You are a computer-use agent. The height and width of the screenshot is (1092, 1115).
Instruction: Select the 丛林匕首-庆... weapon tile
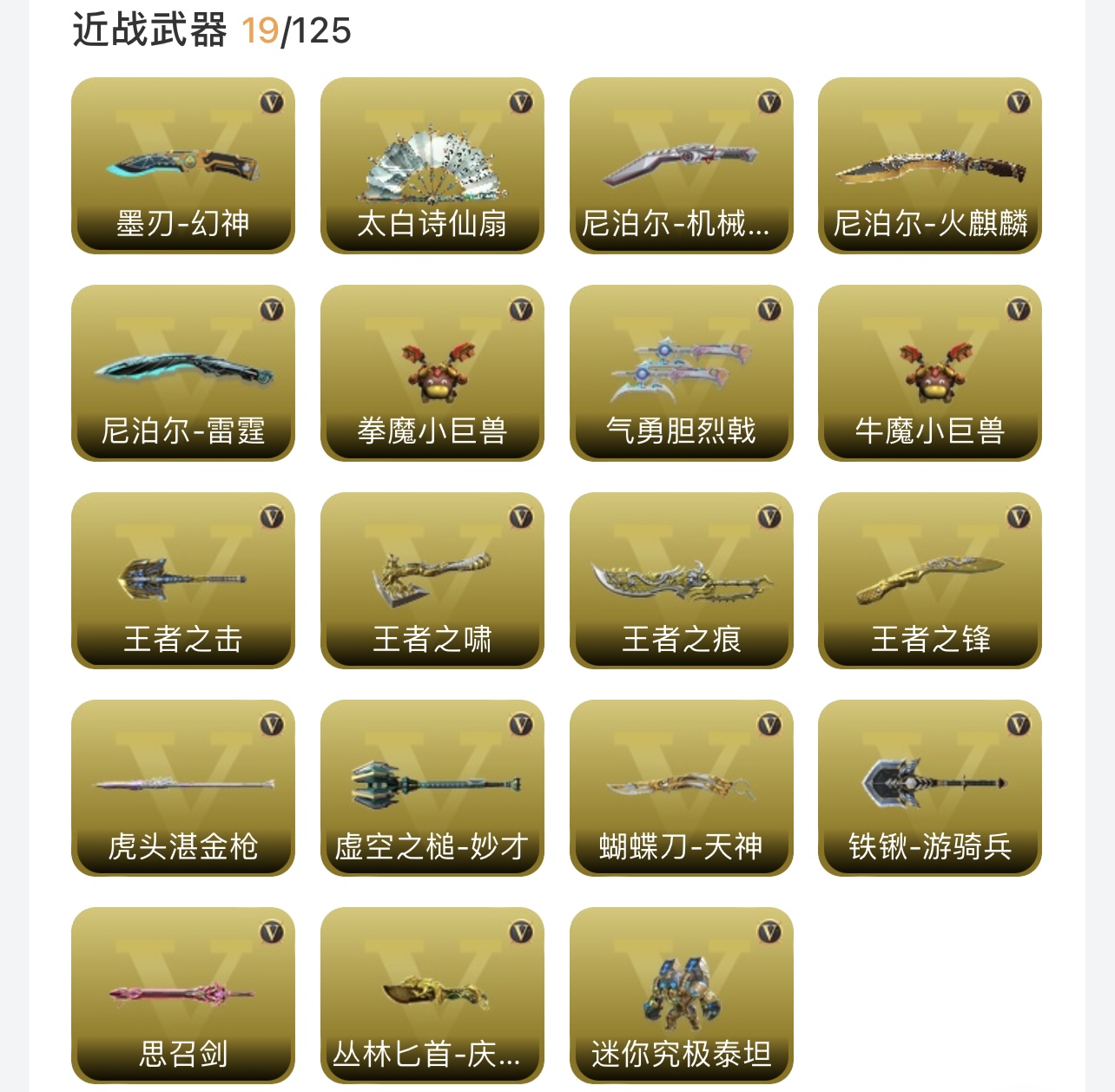coord(432,996)
